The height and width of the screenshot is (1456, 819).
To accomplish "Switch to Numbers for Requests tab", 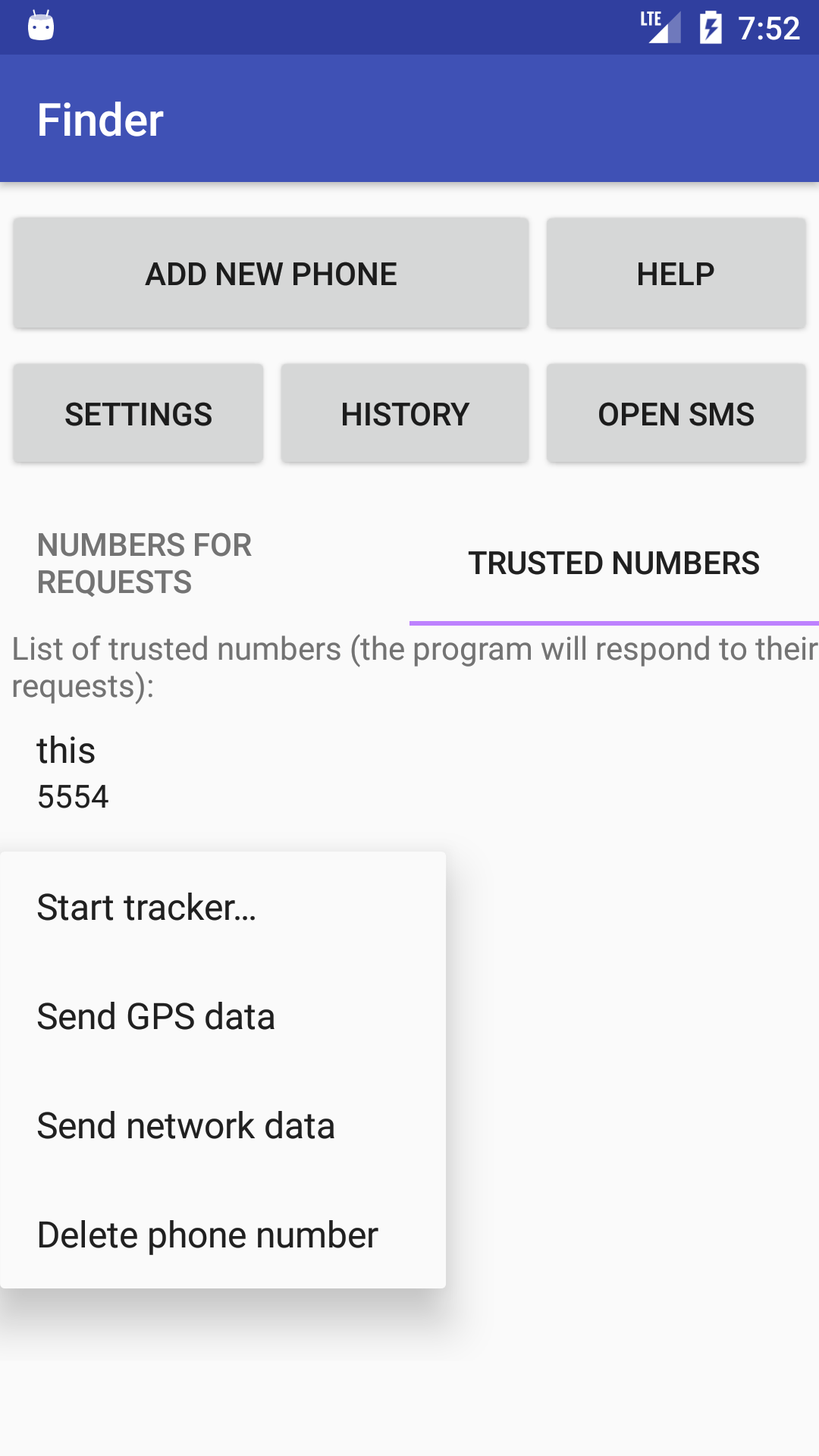I will point(205,563).
